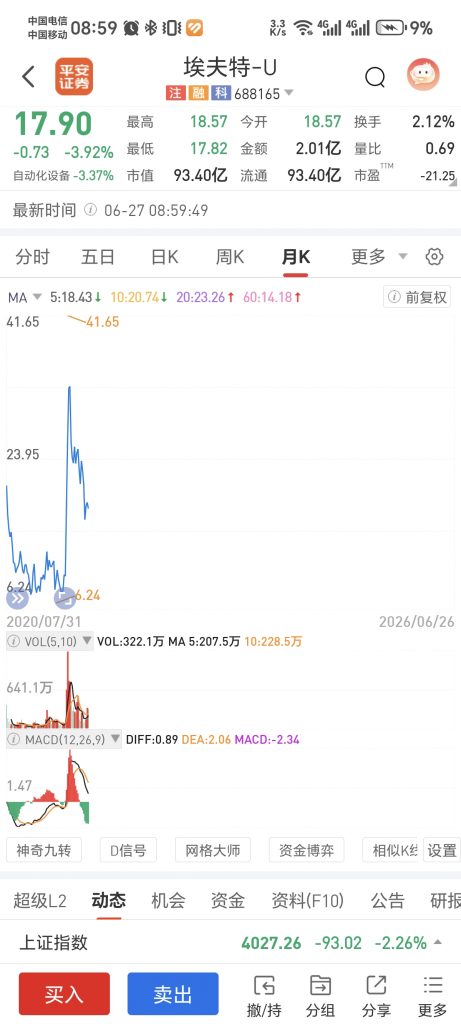Switch to the 五日 chart tab
Screen dimensions: 461x1024
pos(98,257)
